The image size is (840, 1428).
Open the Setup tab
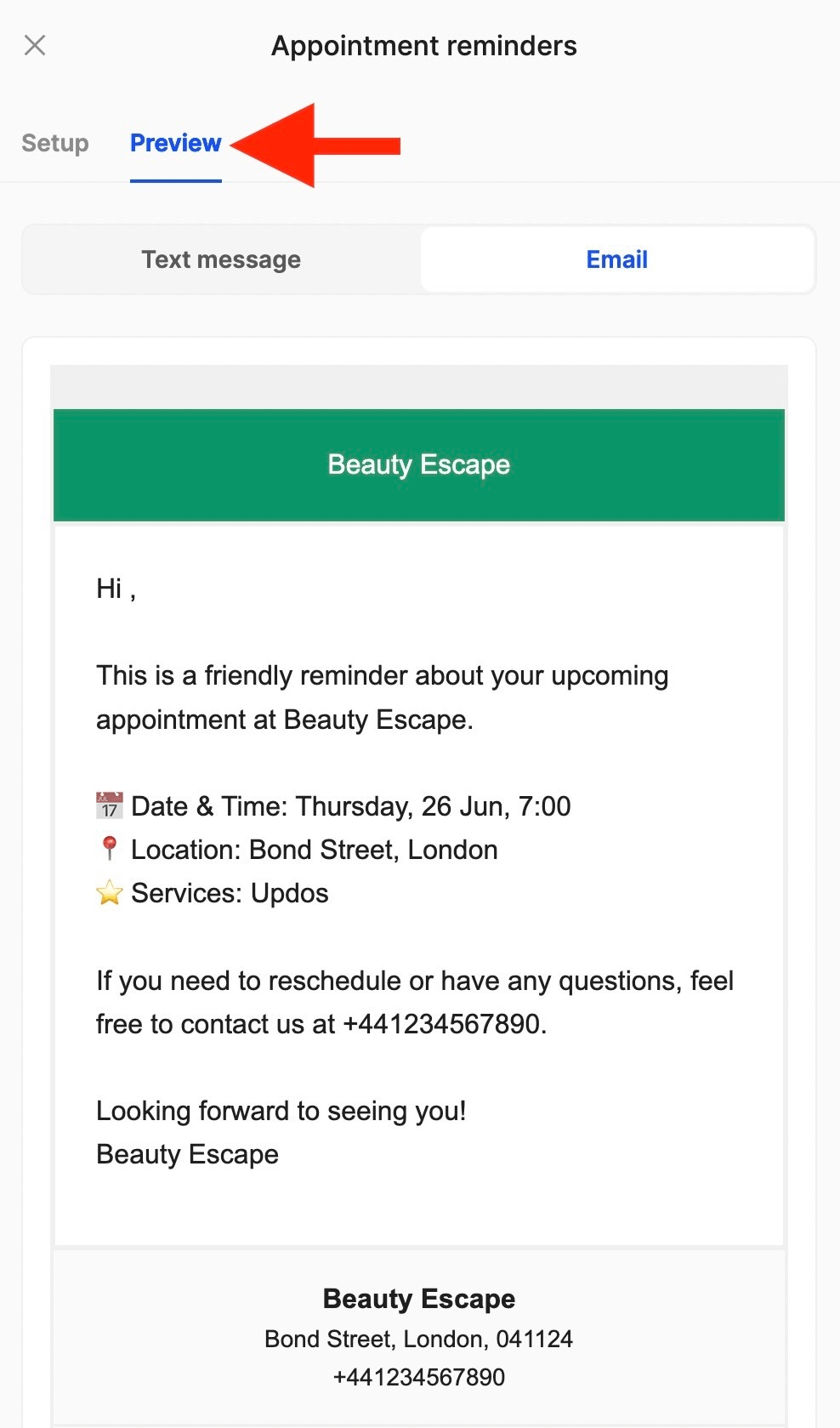tap(54, 143)
